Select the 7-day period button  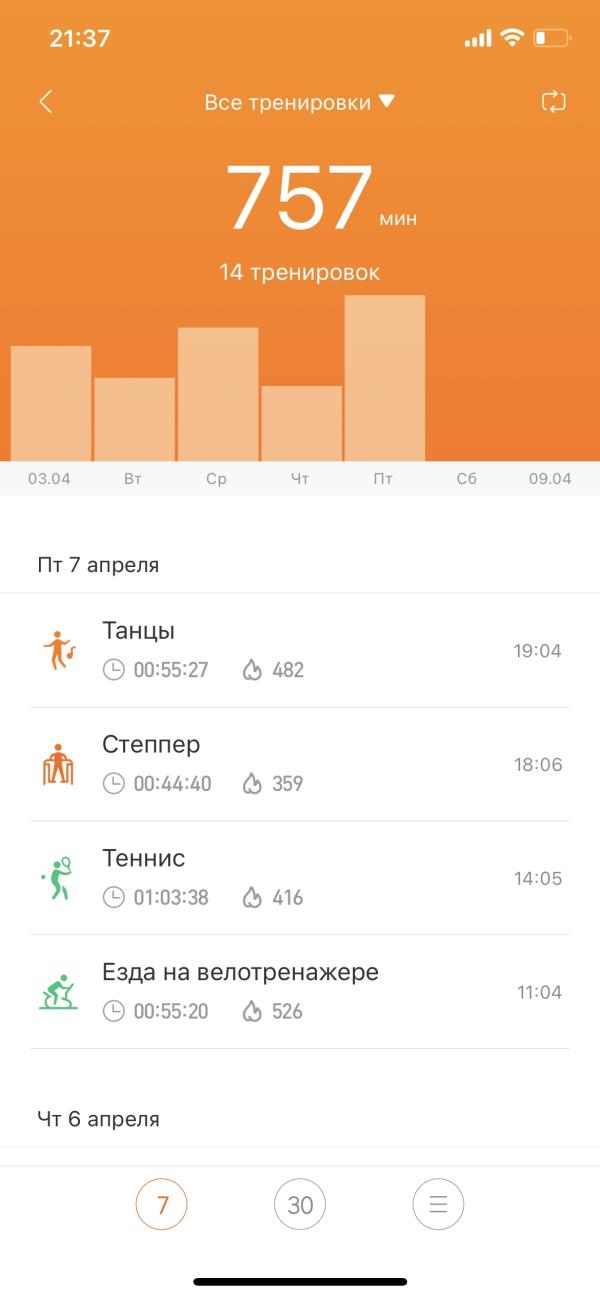tap(162, 1205)
